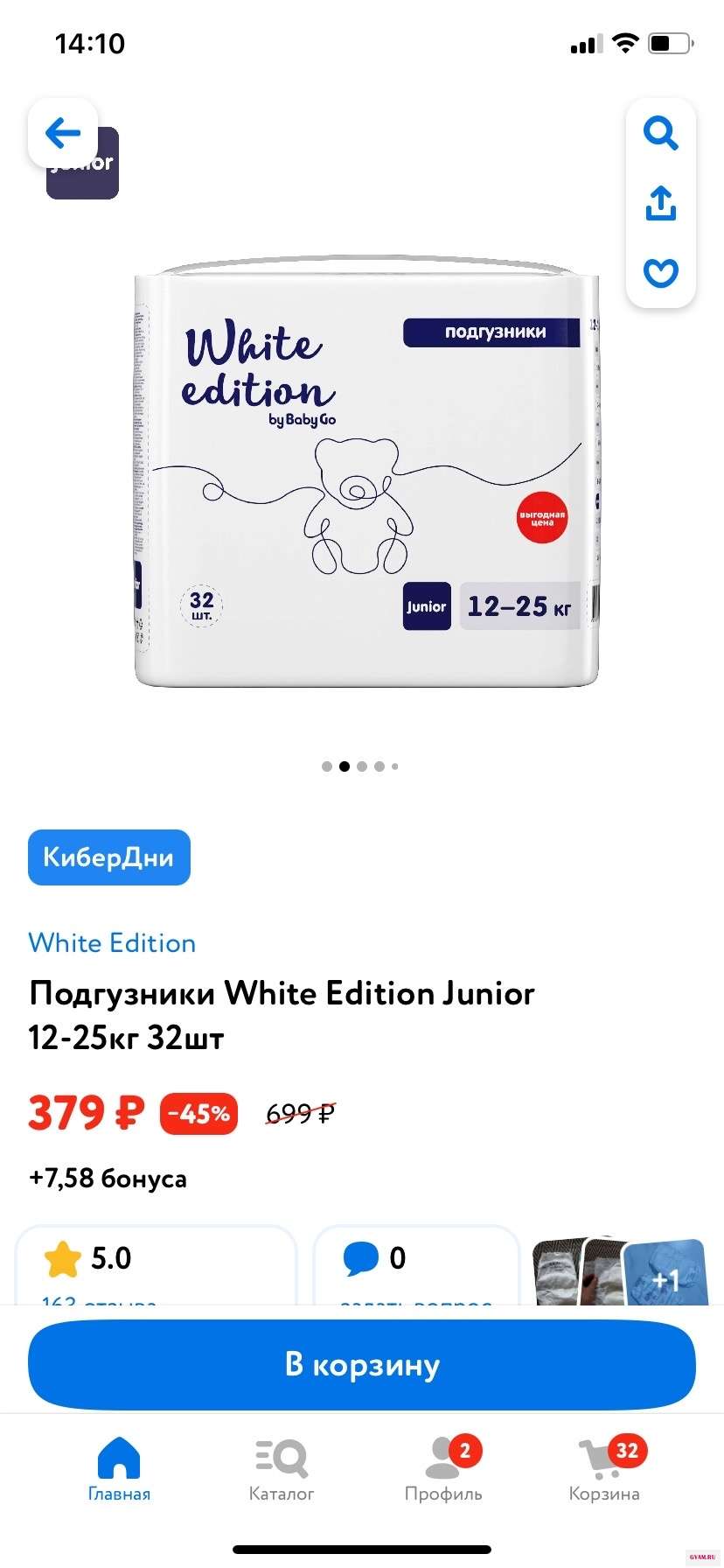Open the White Edition brand link

112,943
